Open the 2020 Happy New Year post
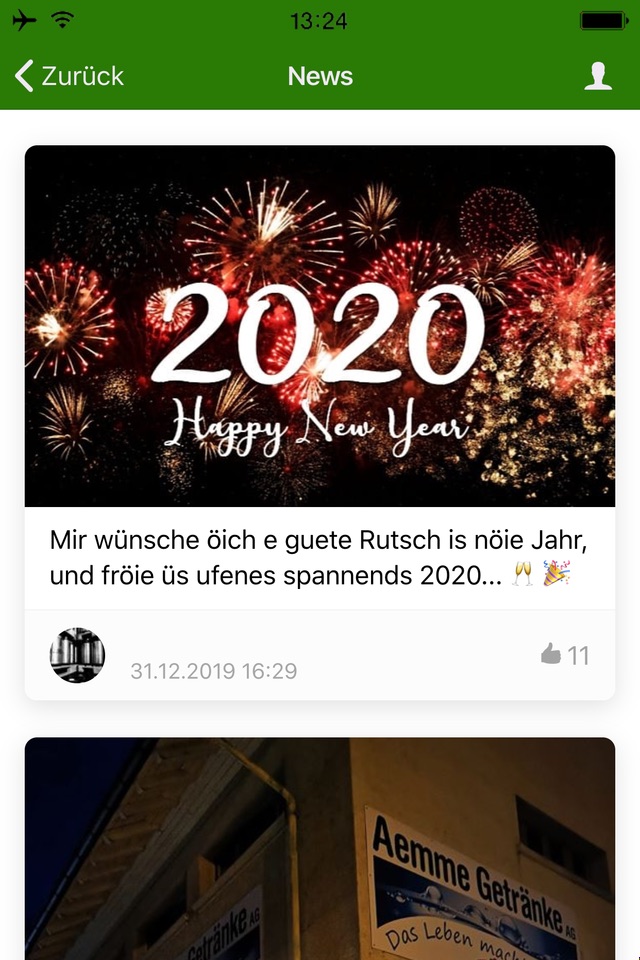640x960 pixels. pyautogui.click(x=320, y=326)
